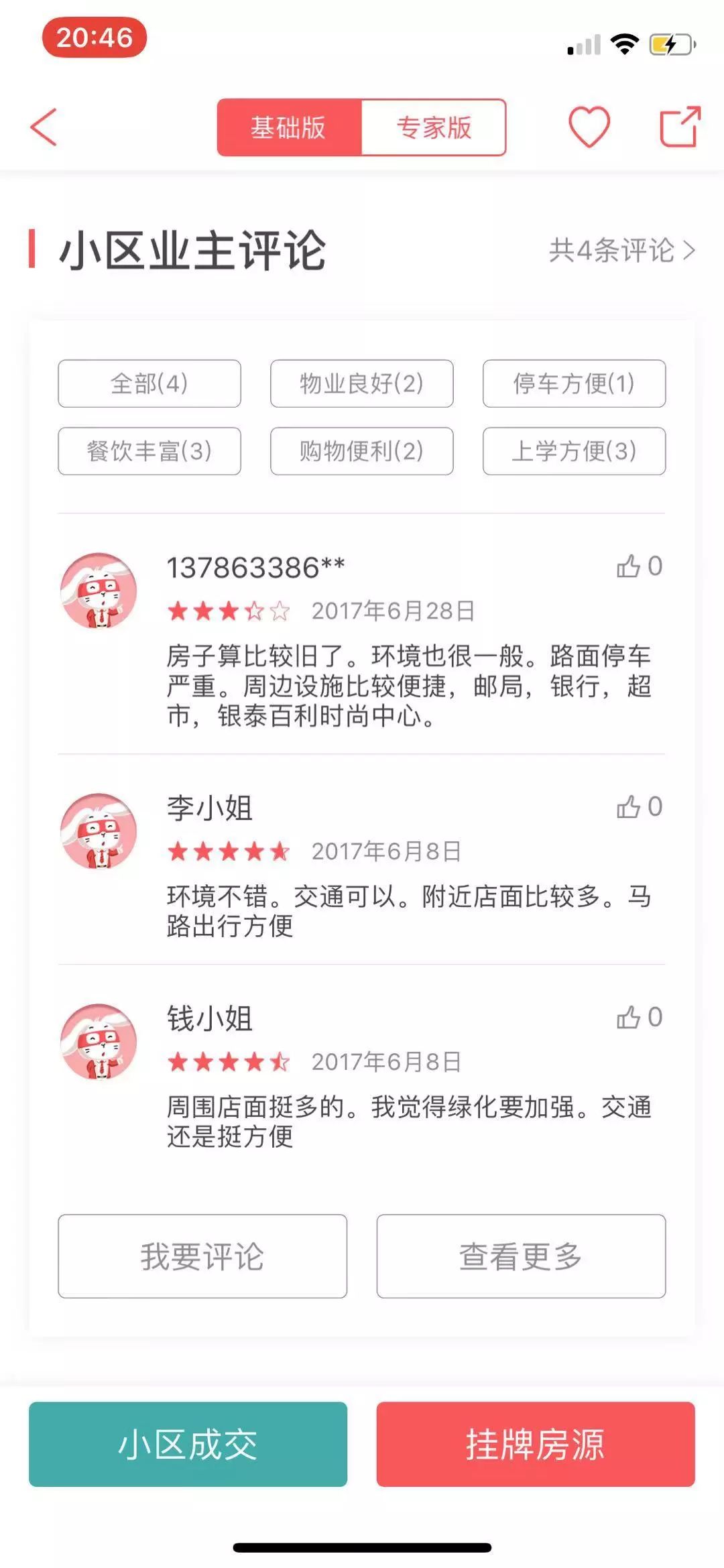Image resolution: width=724 pixels, height=1568 pixels.
Task: Filter reviews by 购物便利(2)
Action: 361,451
